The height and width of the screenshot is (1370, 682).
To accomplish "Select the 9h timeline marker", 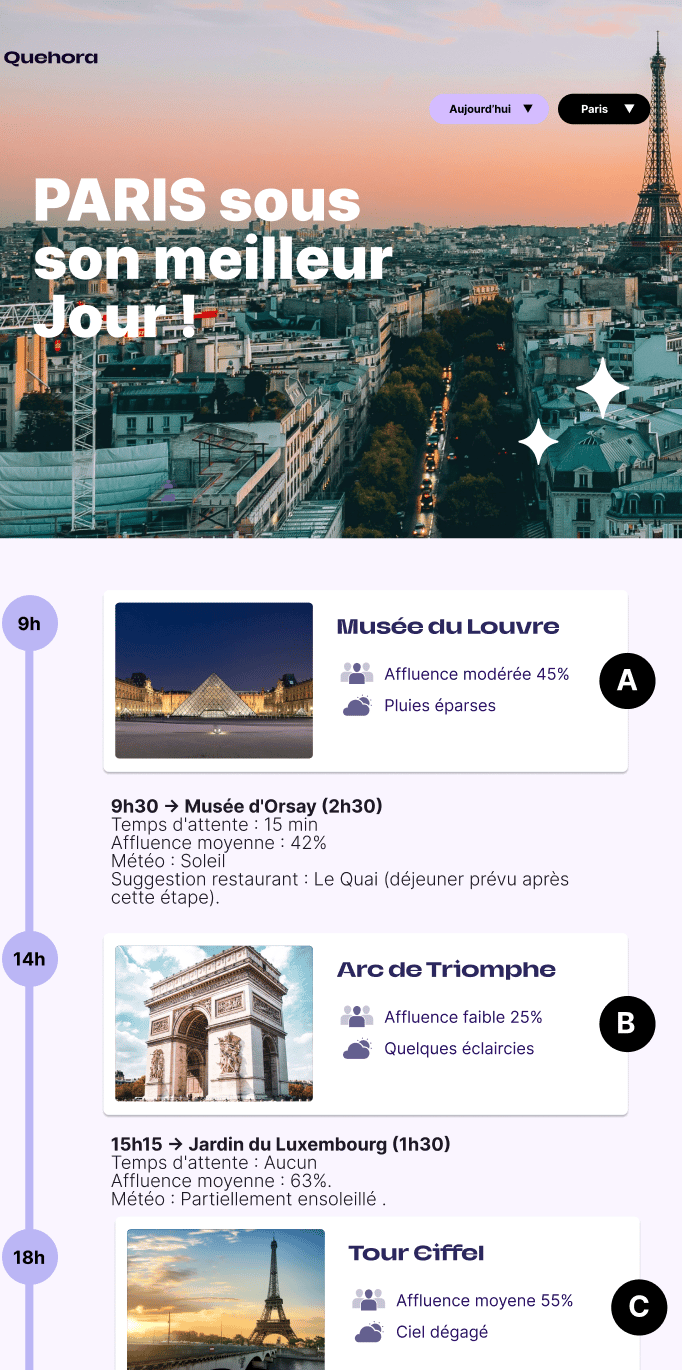I will click(30, 624).
